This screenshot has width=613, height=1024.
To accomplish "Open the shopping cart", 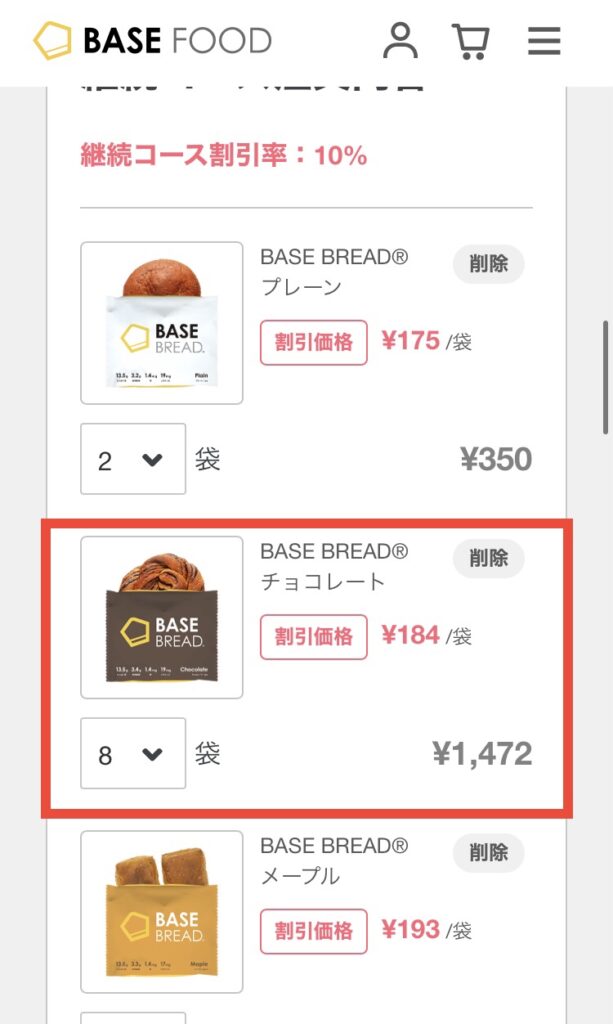I will point(471,42).
